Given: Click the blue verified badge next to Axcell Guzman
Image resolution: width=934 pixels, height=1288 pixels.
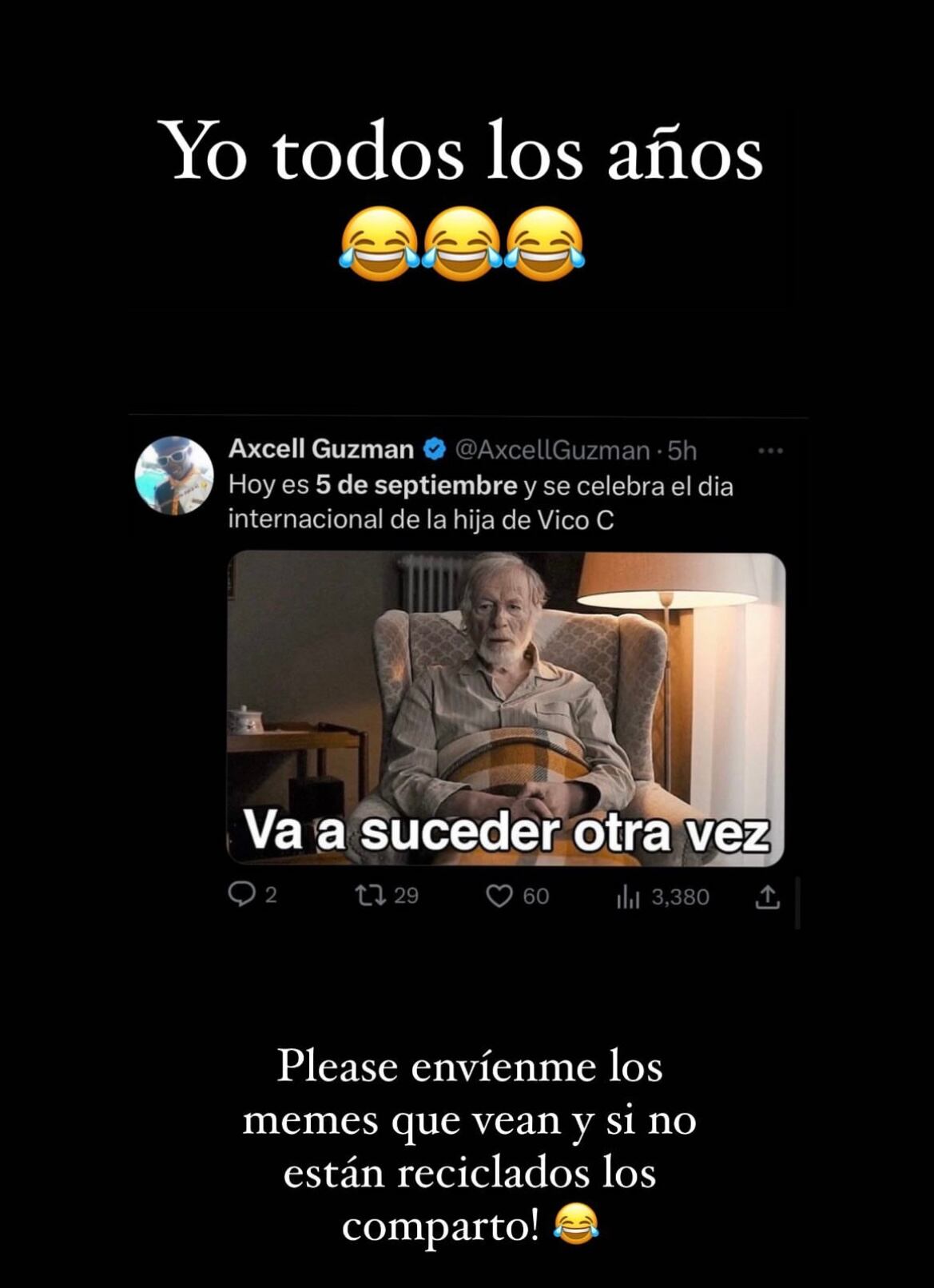Looking at the screenshot, I should [x=432, y=449].
